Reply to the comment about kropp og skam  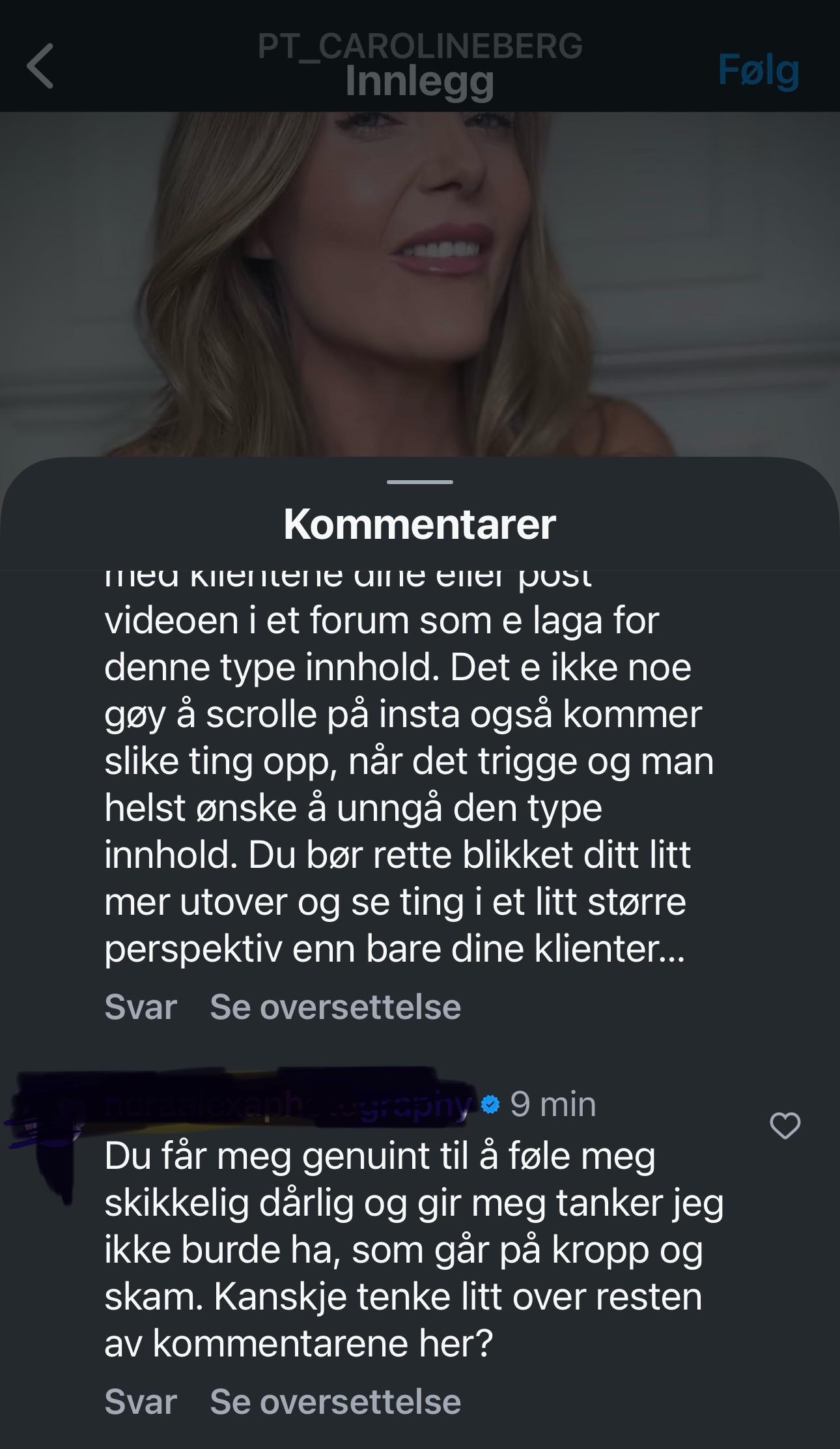click(x=141, y=1401)
